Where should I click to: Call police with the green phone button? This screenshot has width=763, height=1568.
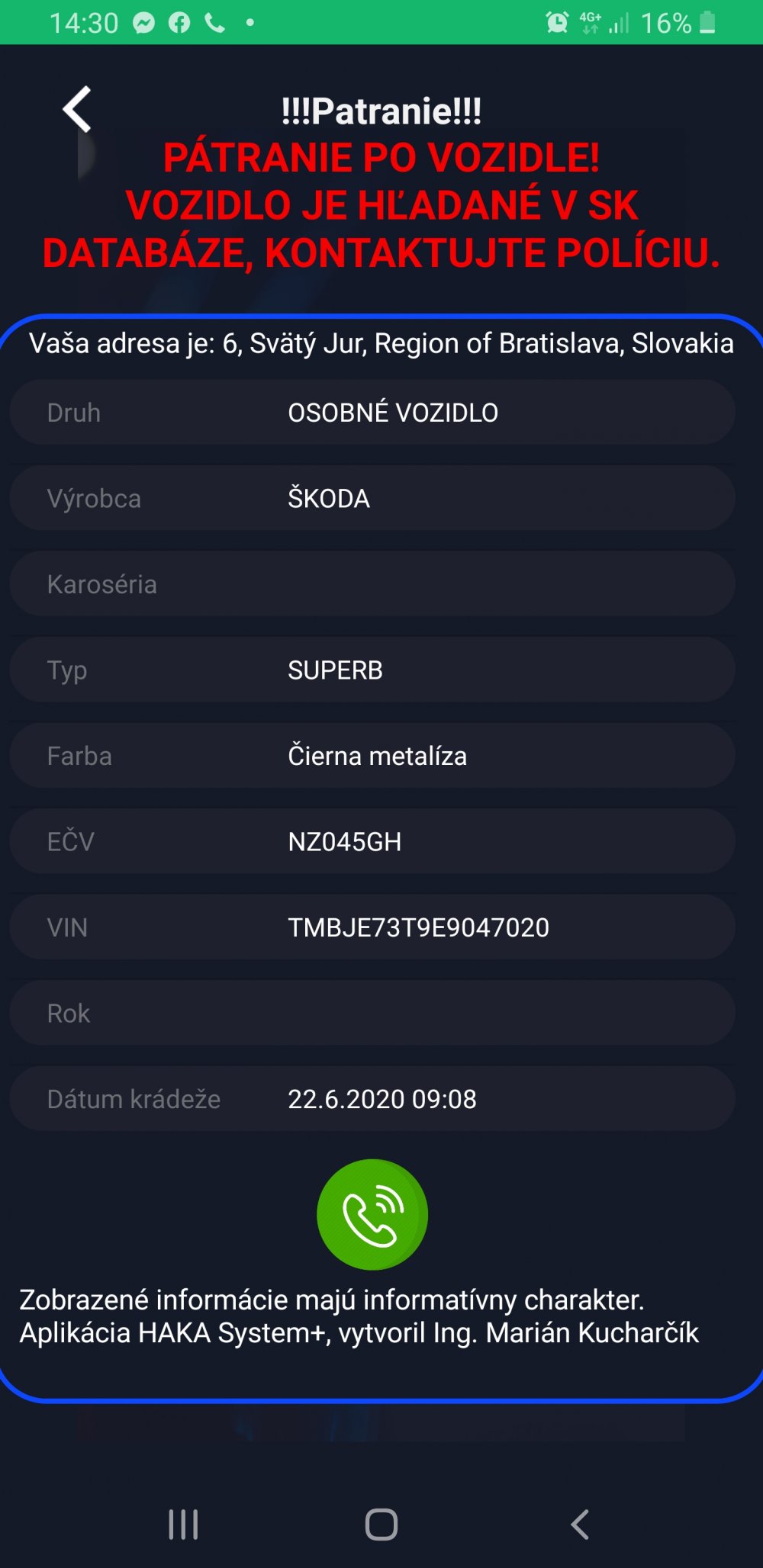click(372, 1214)
